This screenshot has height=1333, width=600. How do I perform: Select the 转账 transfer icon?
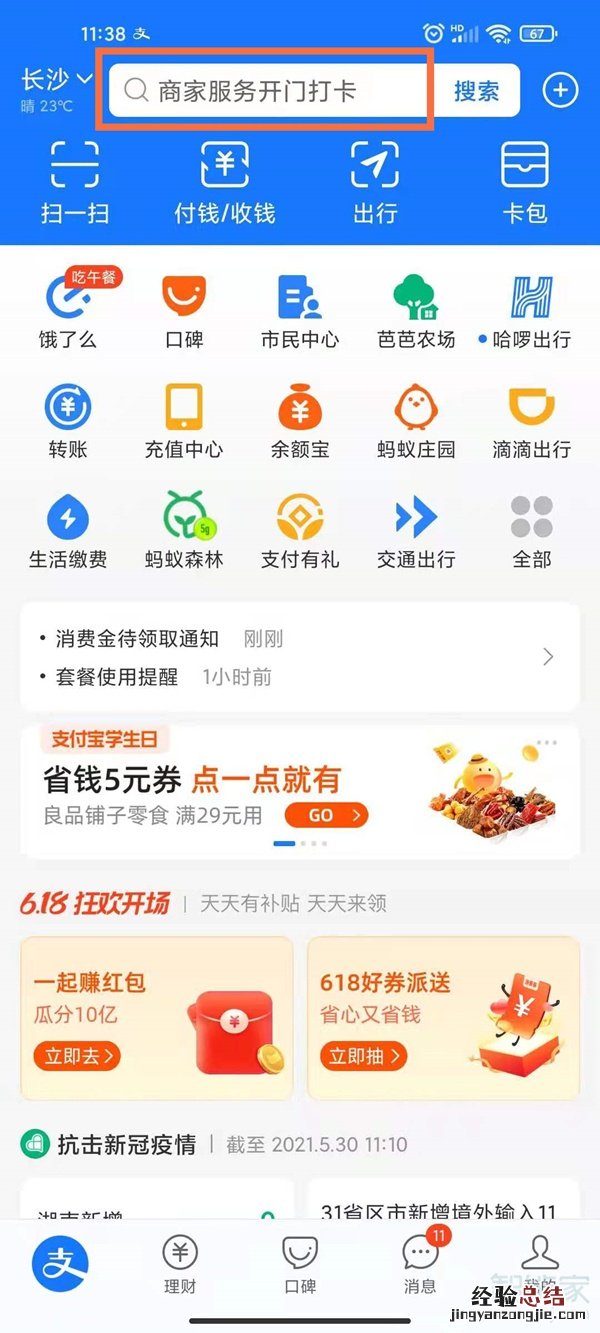pyautogui.click(x=68, y=420)
